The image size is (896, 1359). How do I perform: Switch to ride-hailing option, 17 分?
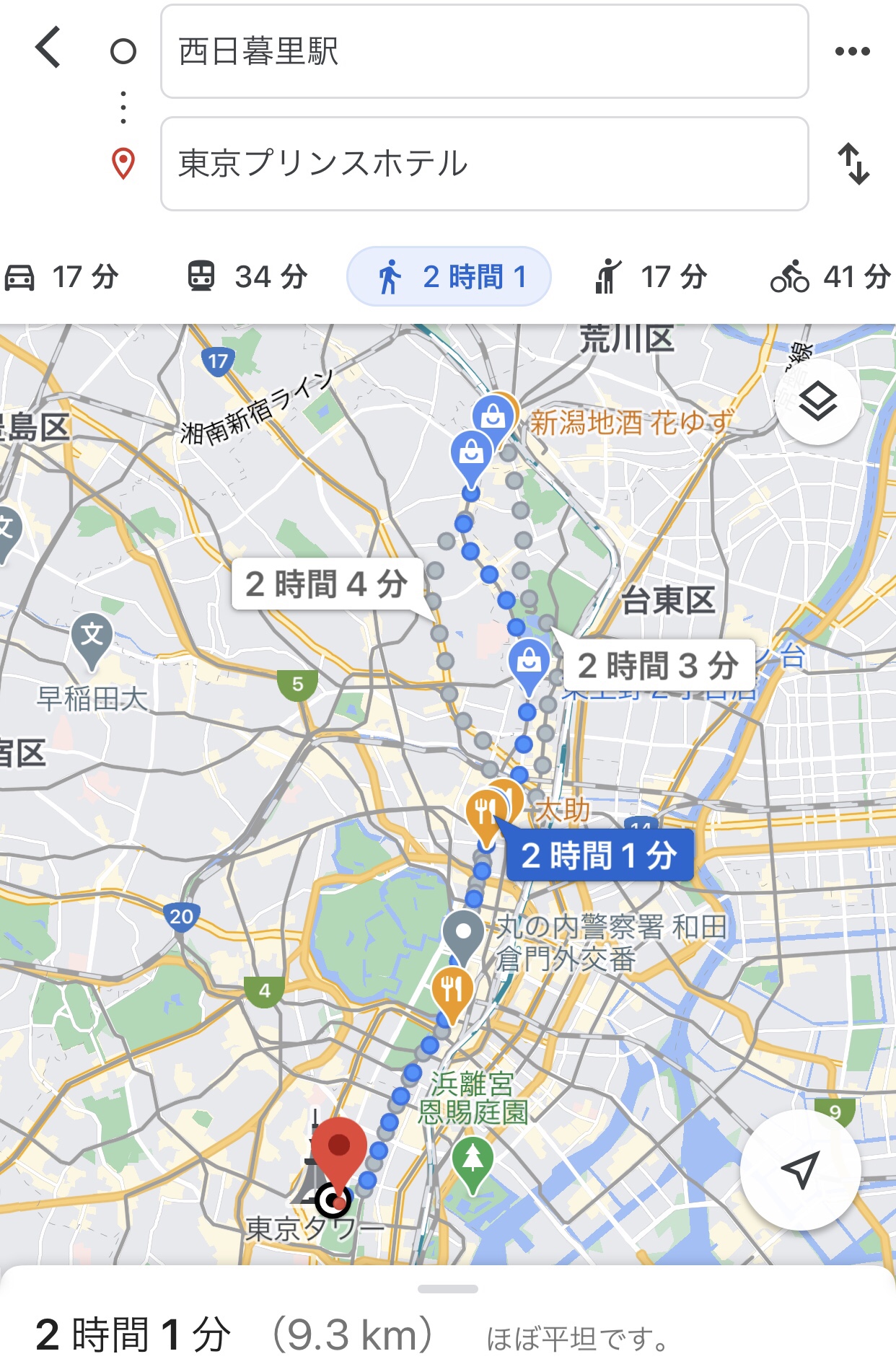coord(651,277)
